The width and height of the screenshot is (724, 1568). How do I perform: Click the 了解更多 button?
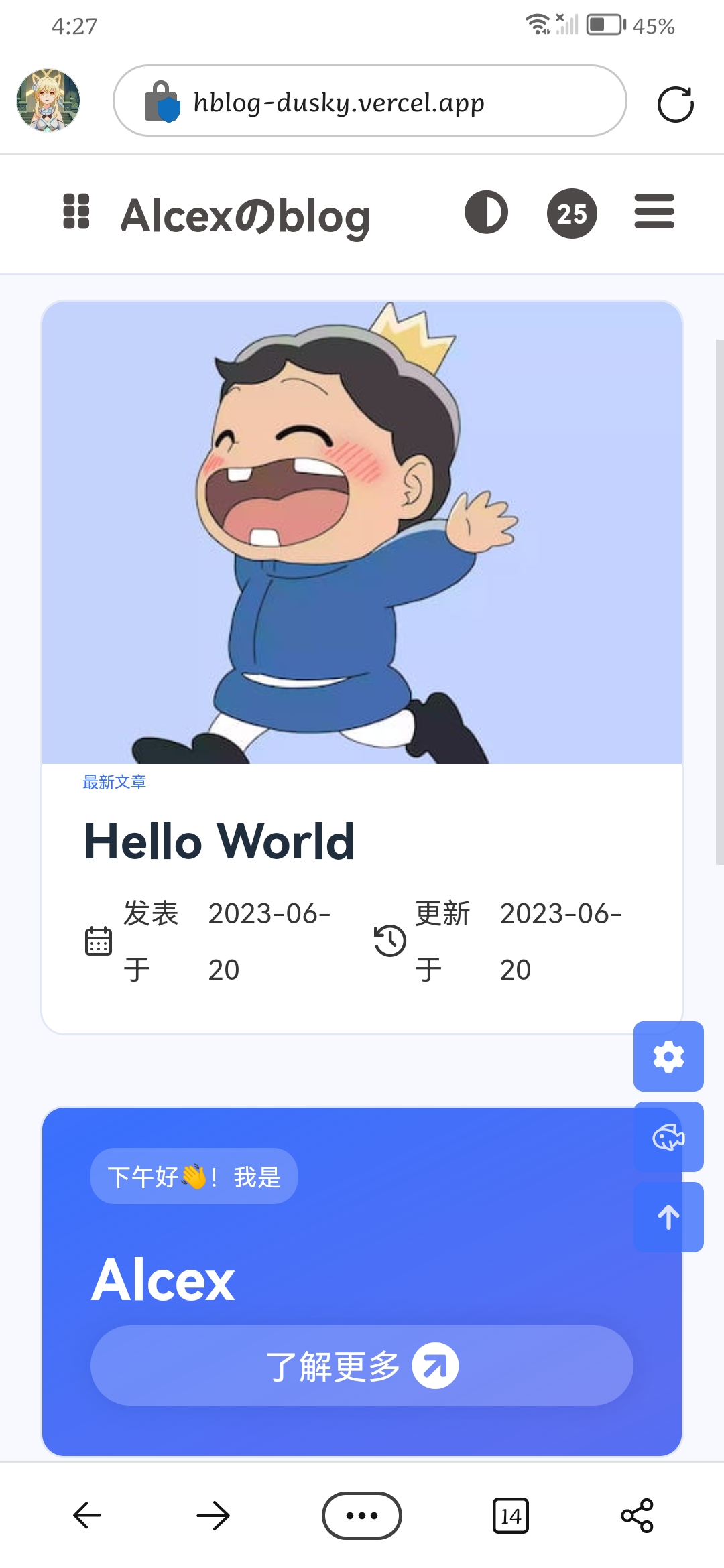(x=361, y=1366)
